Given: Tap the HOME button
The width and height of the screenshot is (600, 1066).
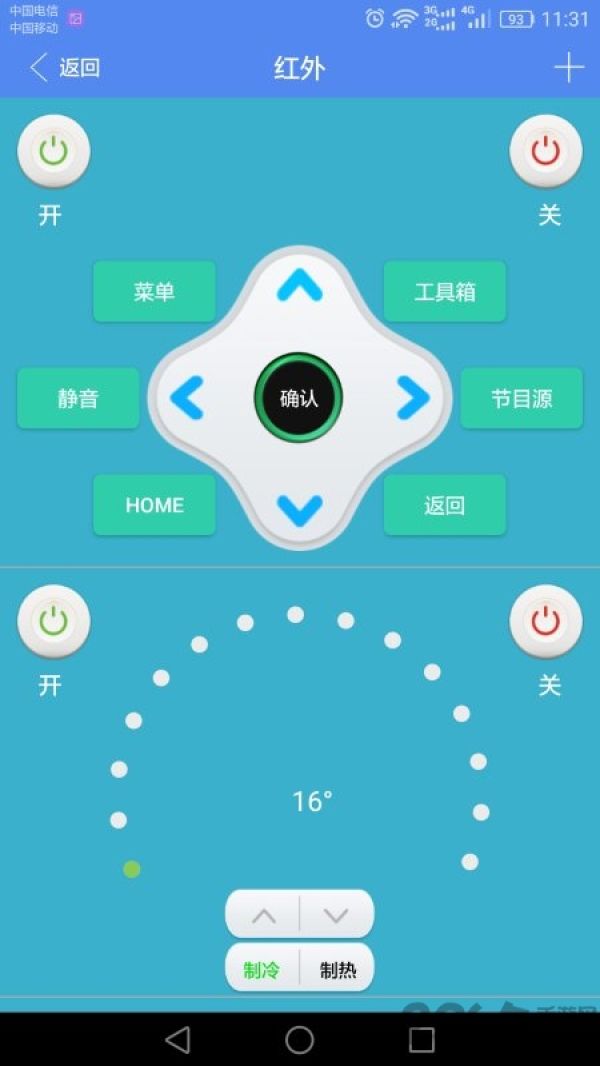Looking at the screenshot, I should coord(154,505).
